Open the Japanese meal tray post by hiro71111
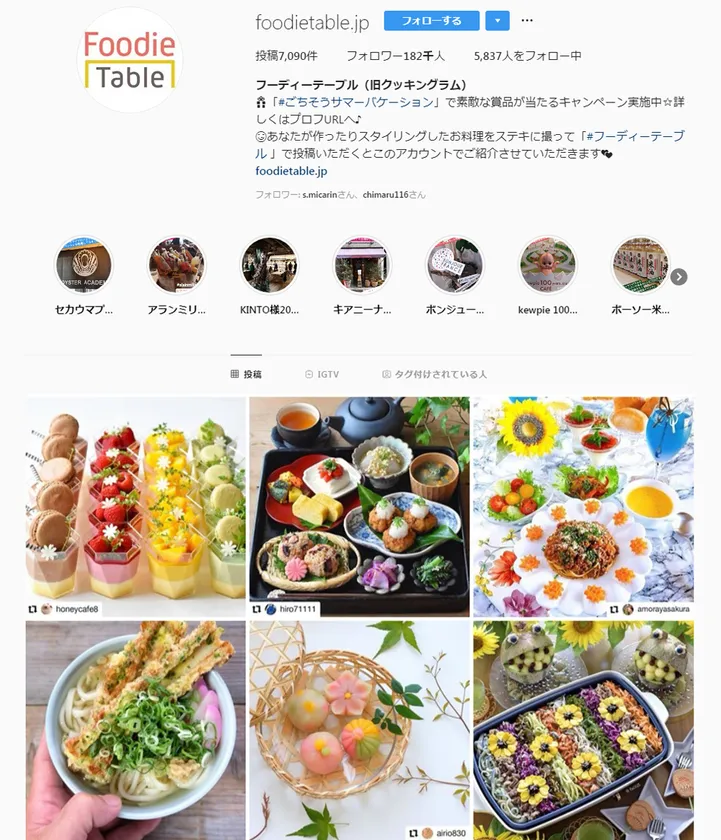 pyautogui.click(x=359, y=500)
